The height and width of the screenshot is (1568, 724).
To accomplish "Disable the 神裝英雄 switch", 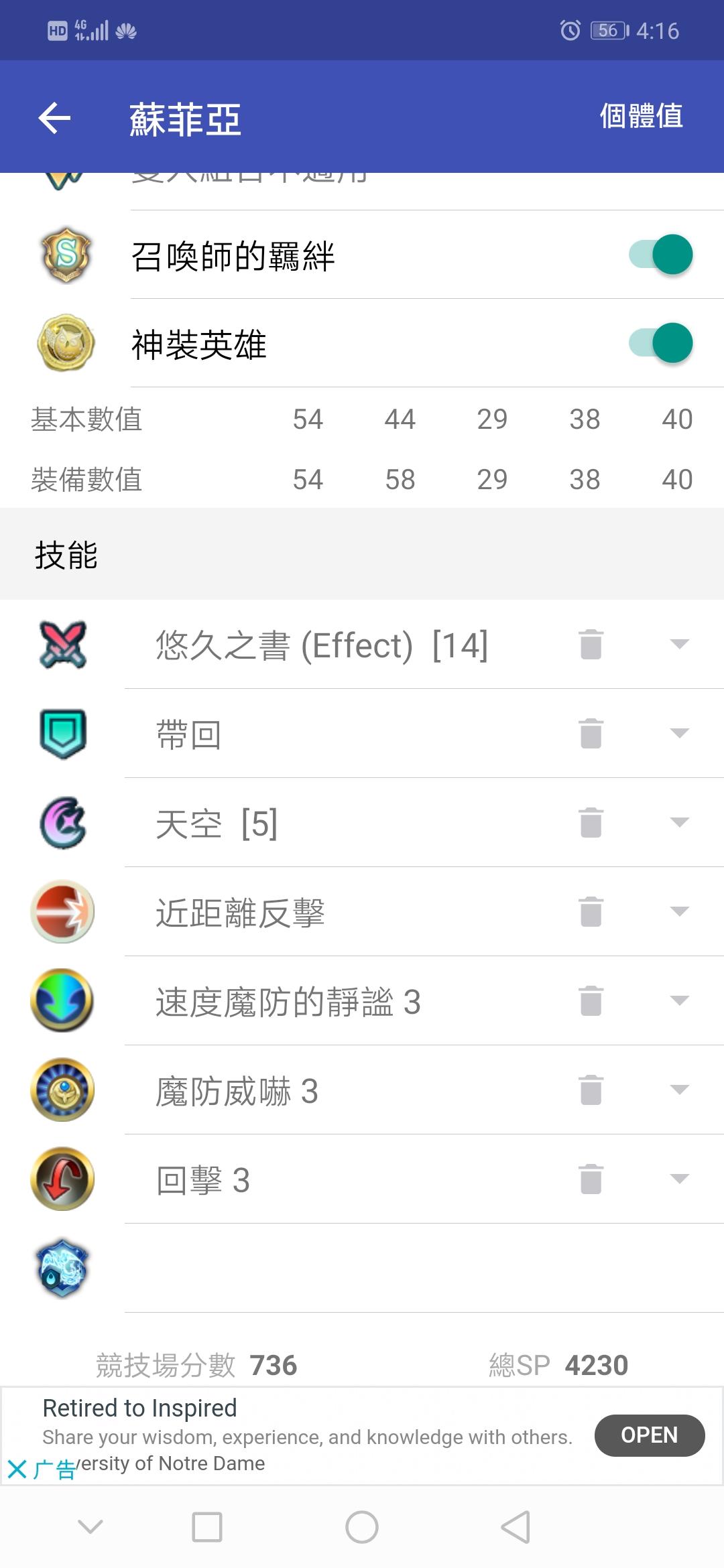I will coord(660,343).
